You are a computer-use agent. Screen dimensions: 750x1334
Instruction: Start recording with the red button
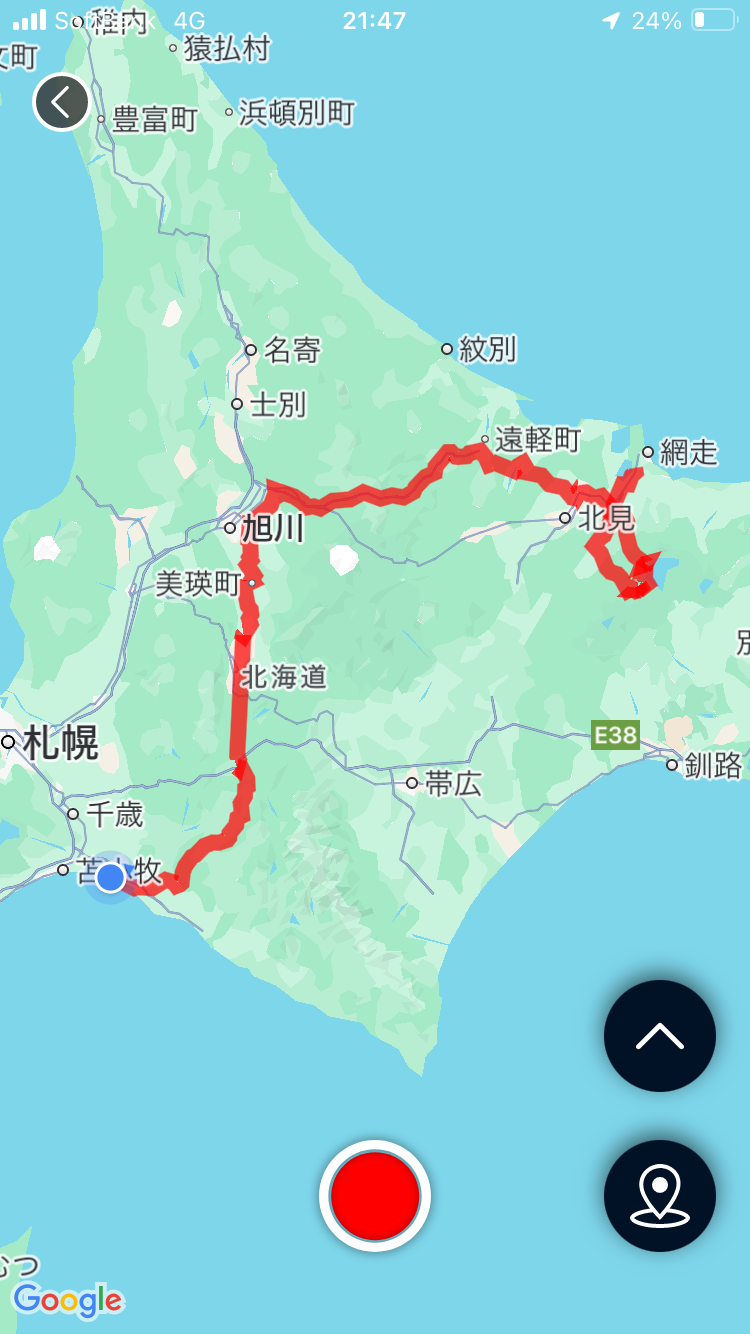(375, 1195)
